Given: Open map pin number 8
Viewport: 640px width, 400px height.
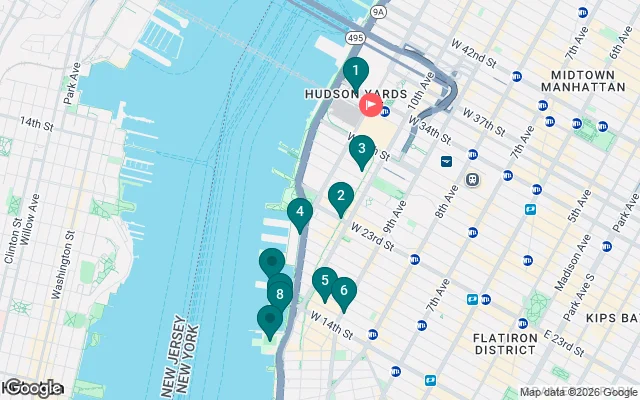Looking at the screenshot, I should coord(280,294).
